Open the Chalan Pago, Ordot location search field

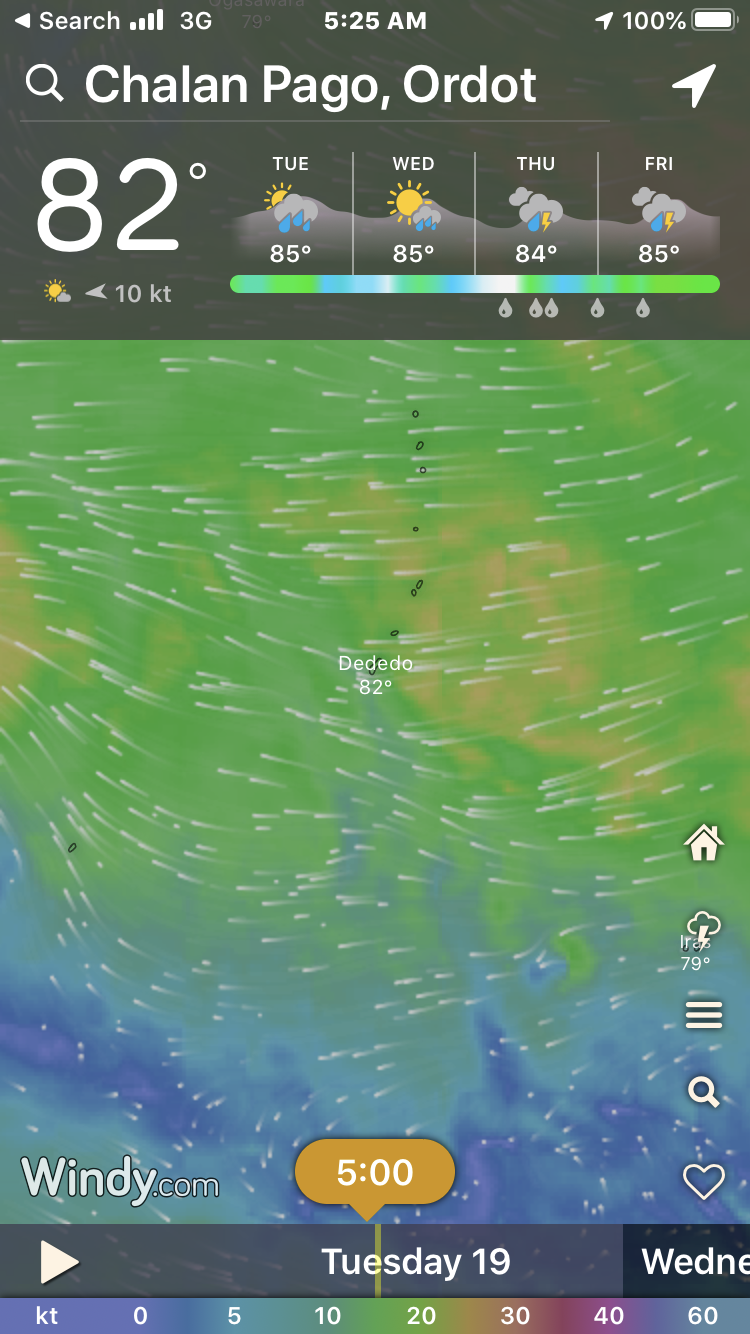[310, 86]
